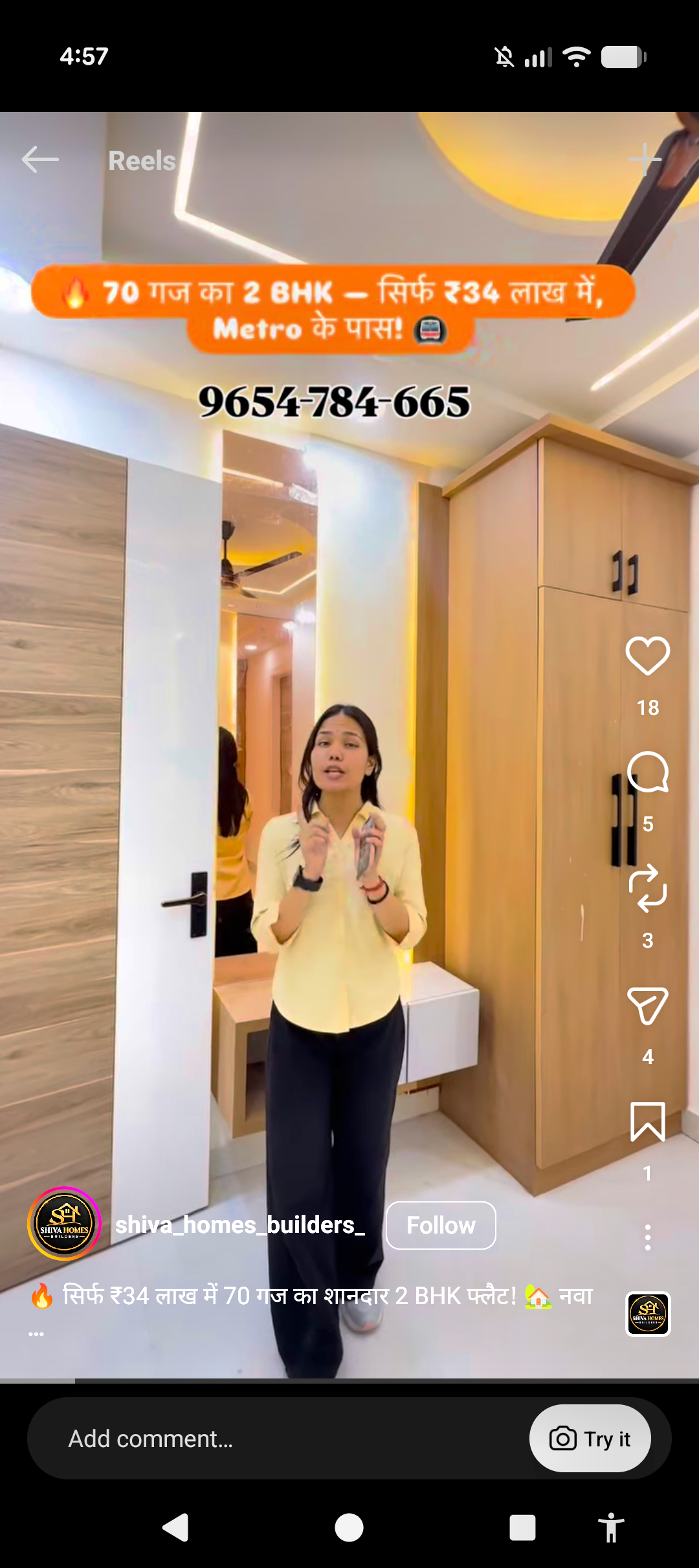
Task: Open the Shiva Homes audio thumbnail
Action: point(648,1314)
